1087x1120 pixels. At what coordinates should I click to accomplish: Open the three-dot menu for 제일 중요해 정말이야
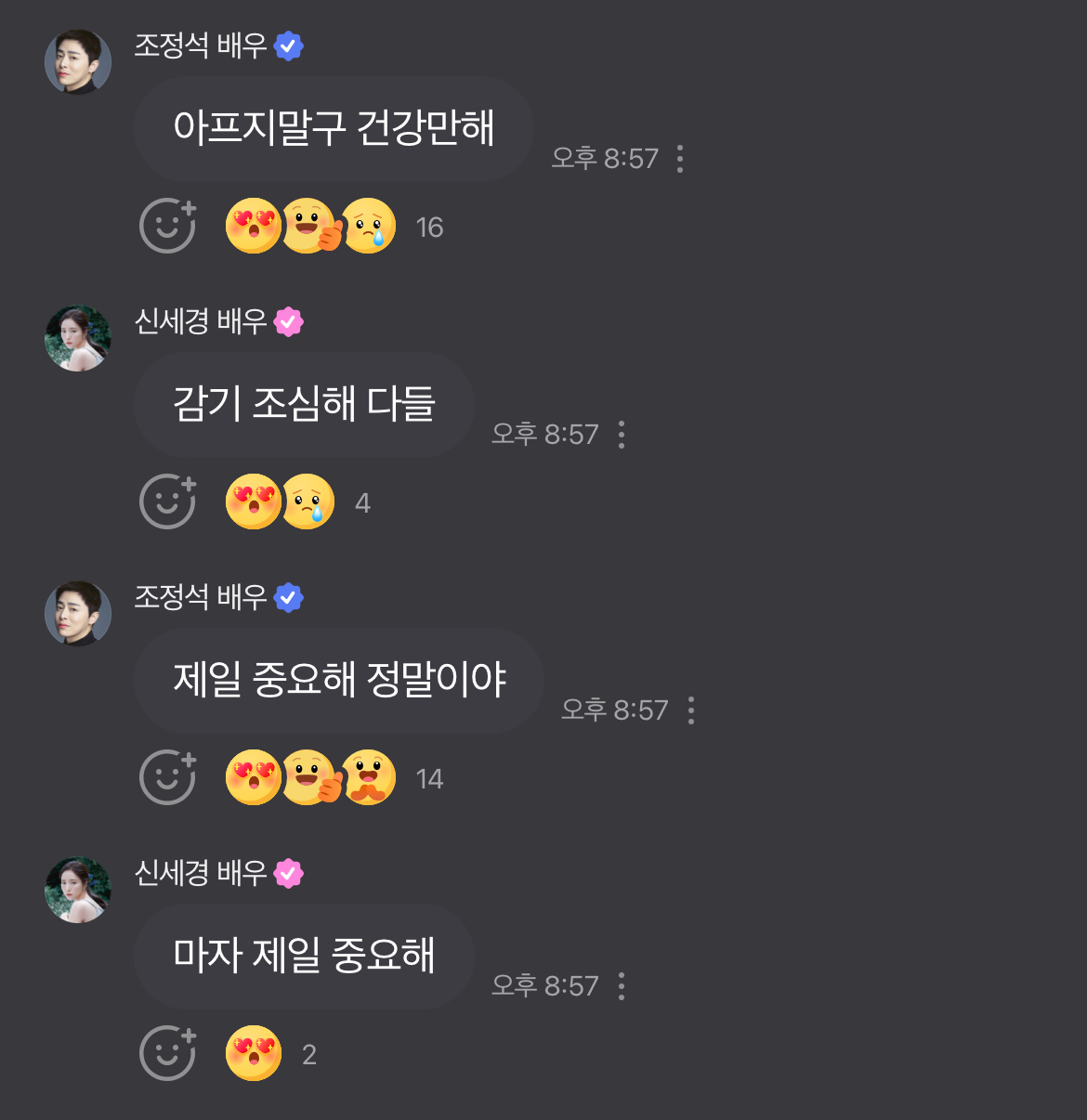pyautogui.click(x=691, y=710)
